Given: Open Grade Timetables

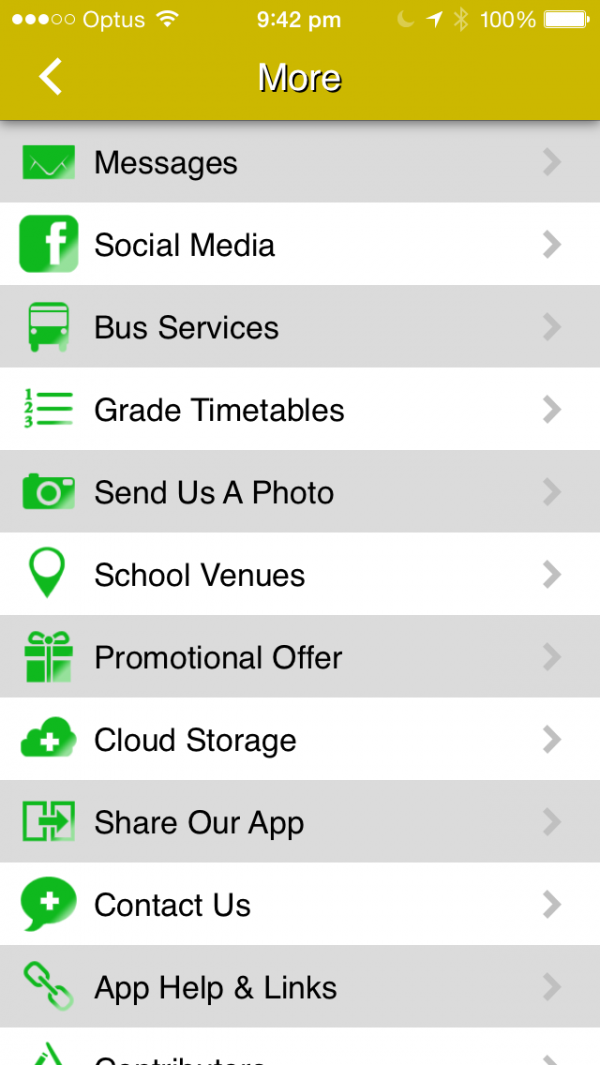Looking at the screenshot, I should [x=300, y=409].
